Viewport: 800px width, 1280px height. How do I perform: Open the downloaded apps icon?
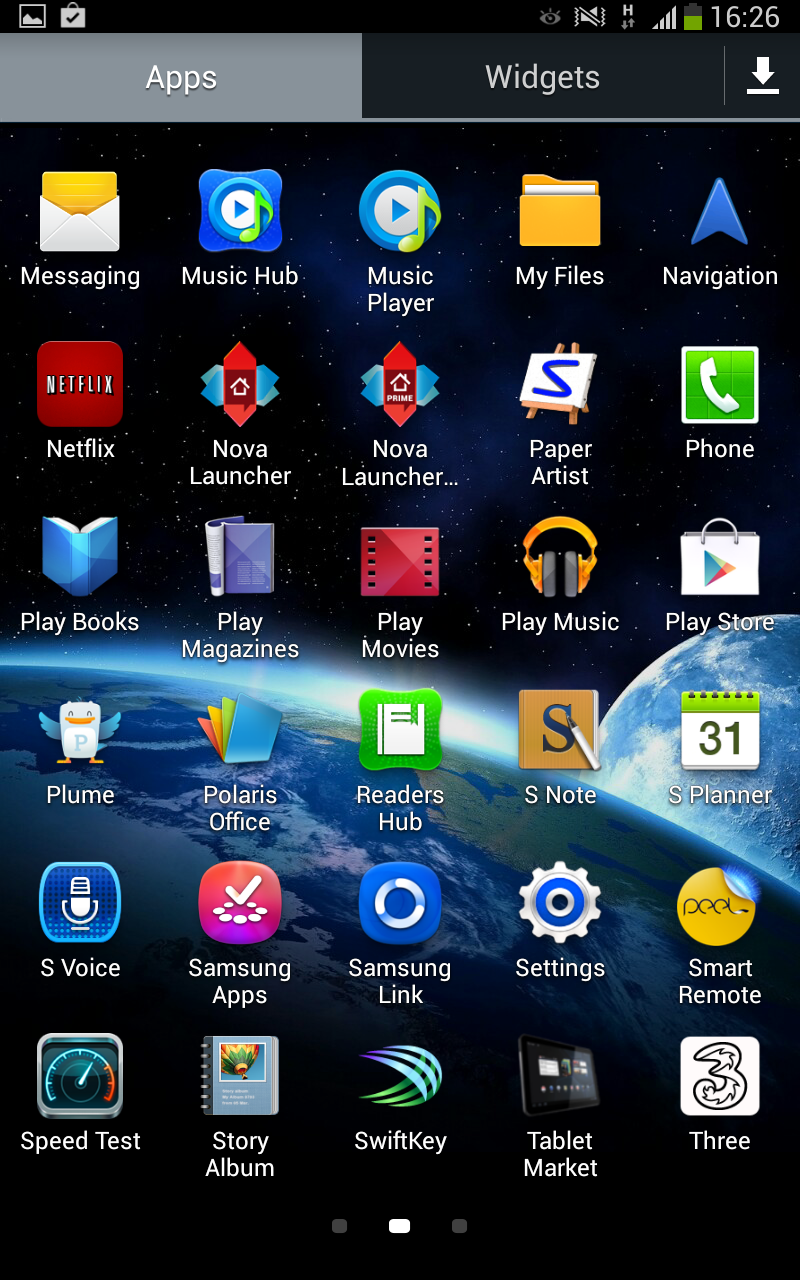point(762,76)
